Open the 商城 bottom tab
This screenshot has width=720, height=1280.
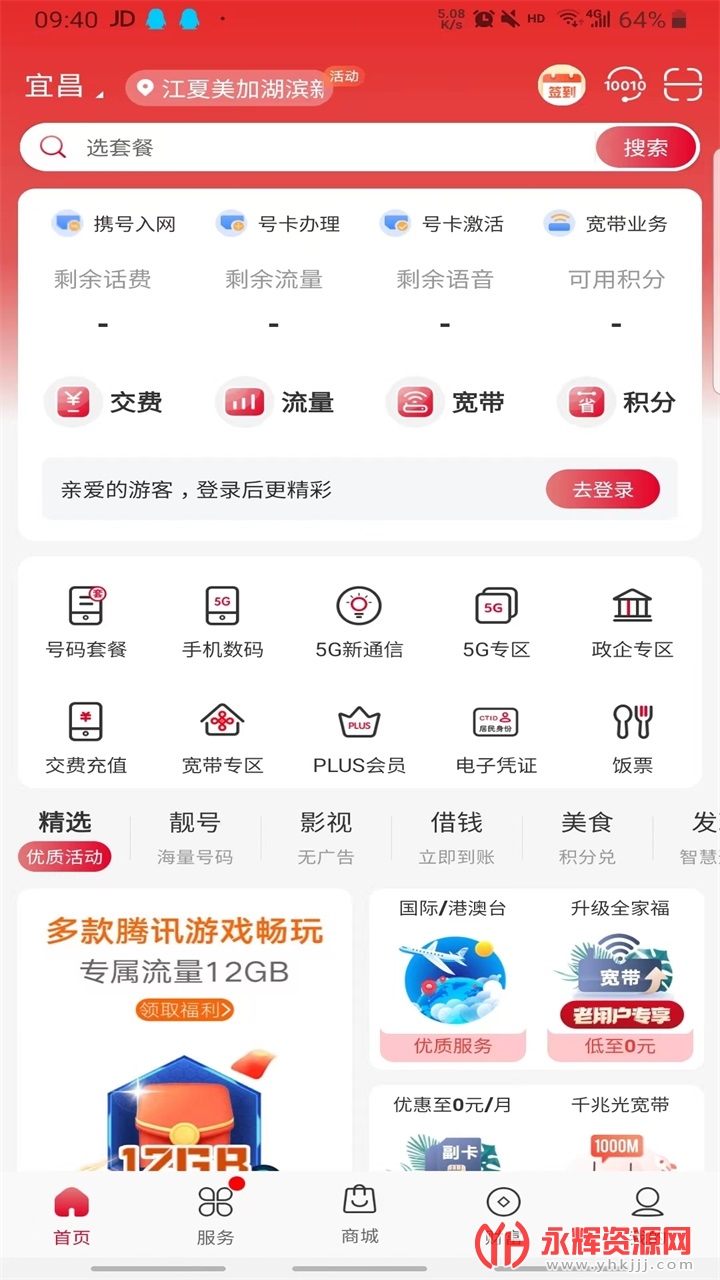point(360,1215)
